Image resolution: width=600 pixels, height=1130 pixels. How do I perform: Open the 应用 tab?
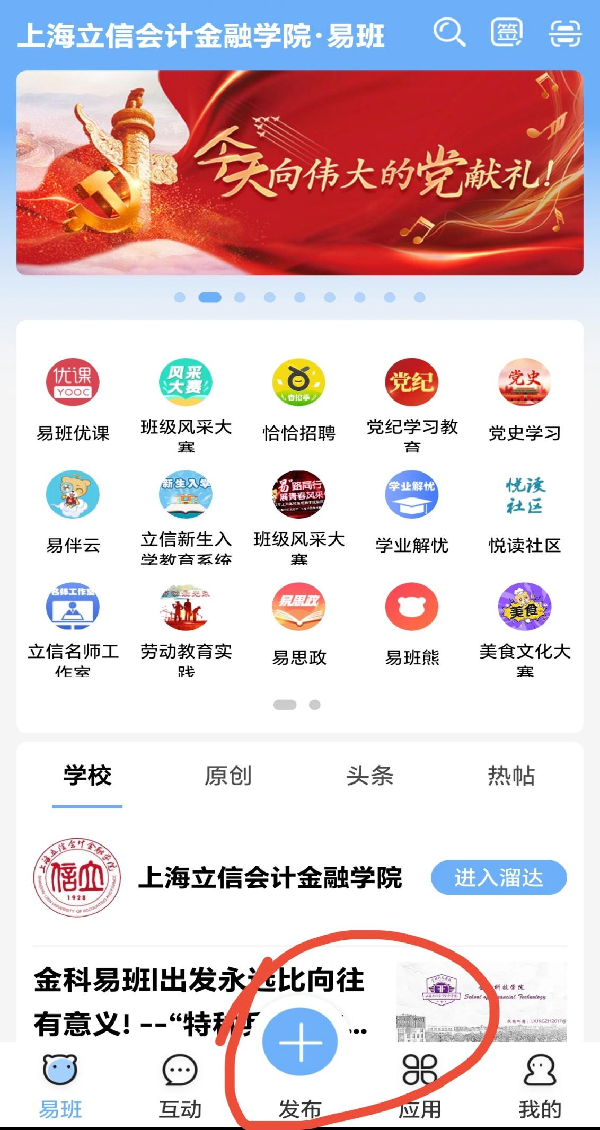coord(420,1085)
